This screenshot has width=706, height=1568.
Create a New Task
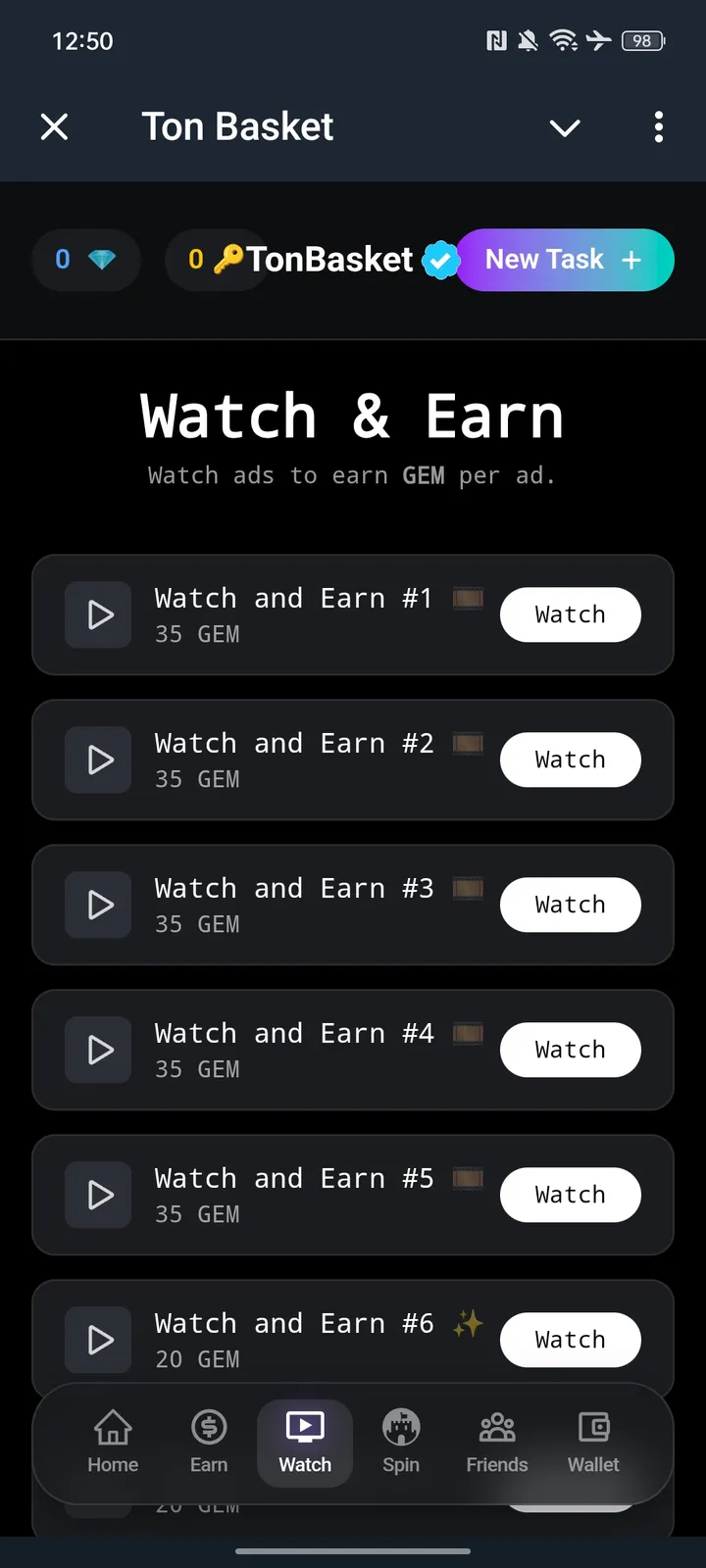(x=564, y=260)
